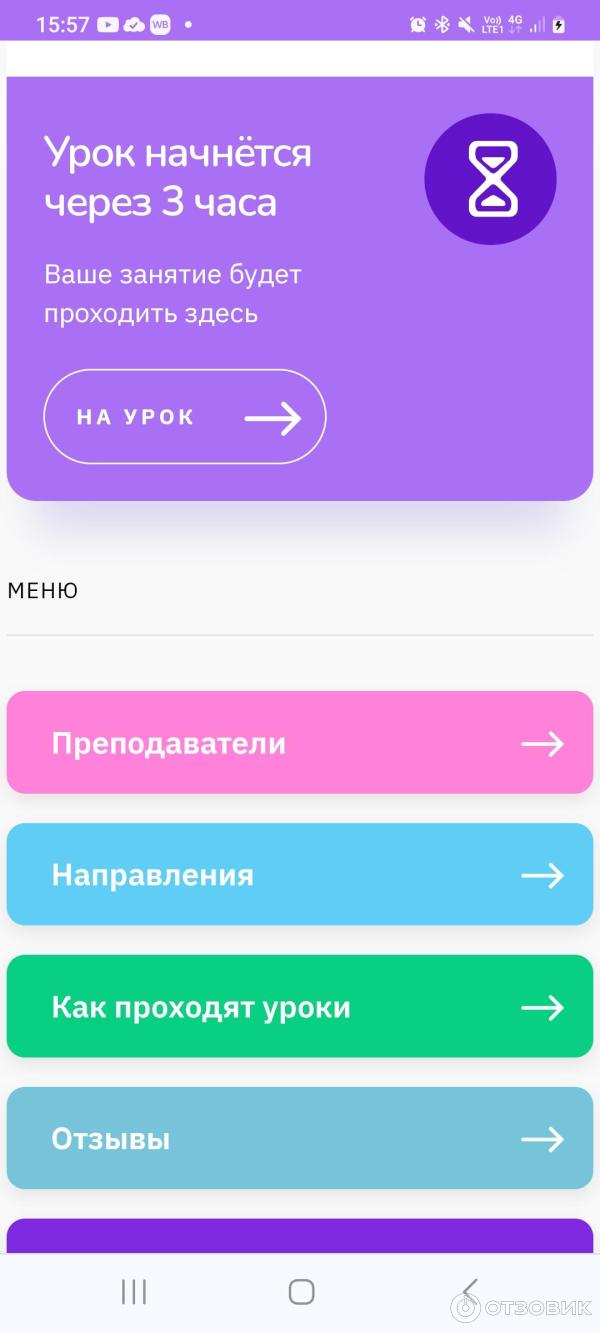The image size is (600, 1333).
Task: Open Как проходят уроки
Action: click(300, 1007)
